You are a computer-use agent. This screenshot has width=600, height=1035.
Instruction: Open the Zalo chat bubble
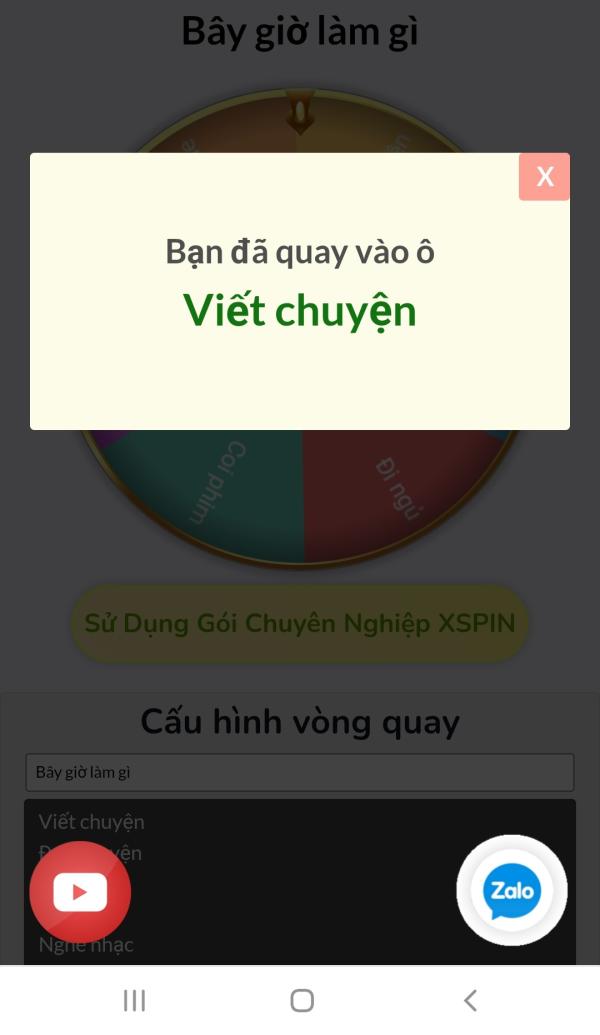tap(512, 890)
